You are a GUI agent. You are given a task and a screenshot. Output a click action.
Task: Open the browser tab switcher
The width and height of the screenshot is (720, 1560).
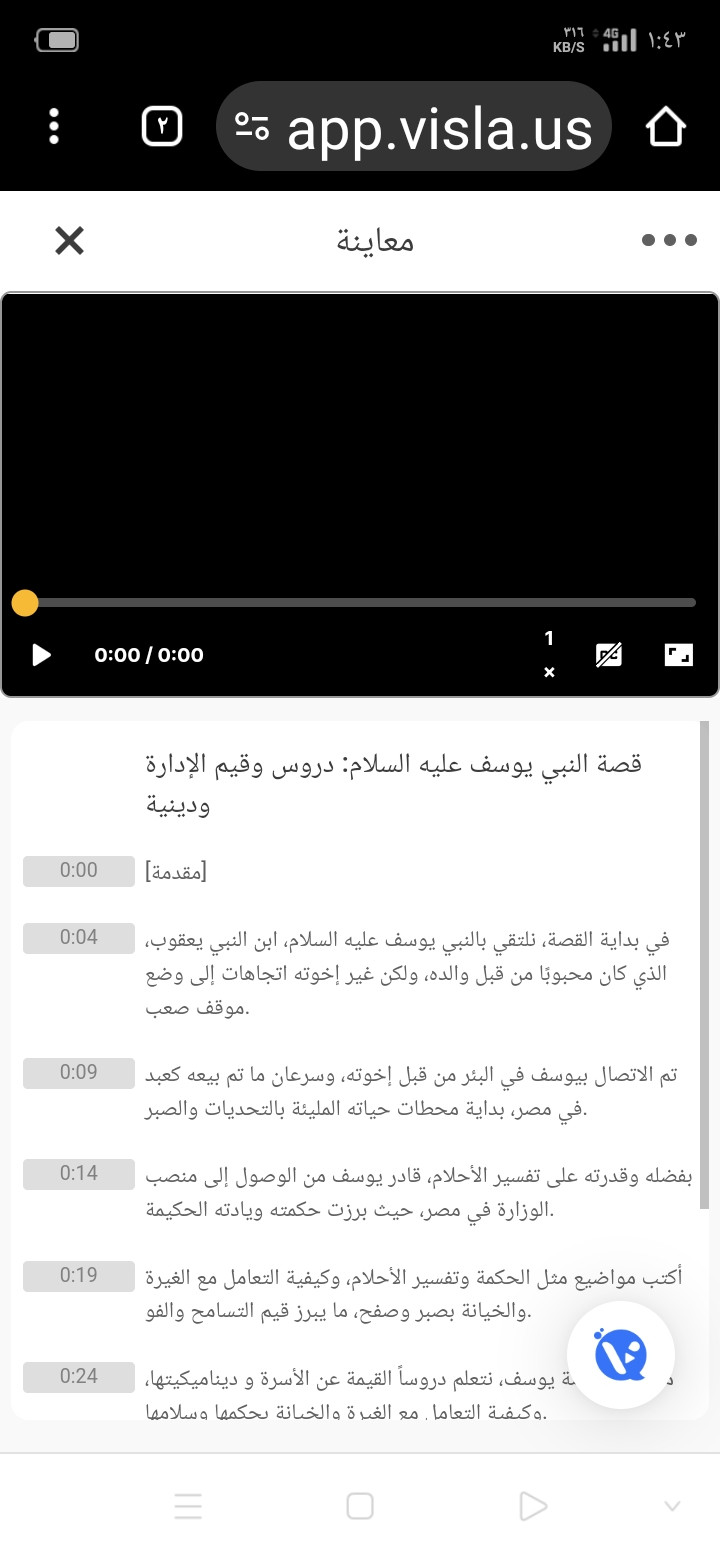tap(162, 127)
